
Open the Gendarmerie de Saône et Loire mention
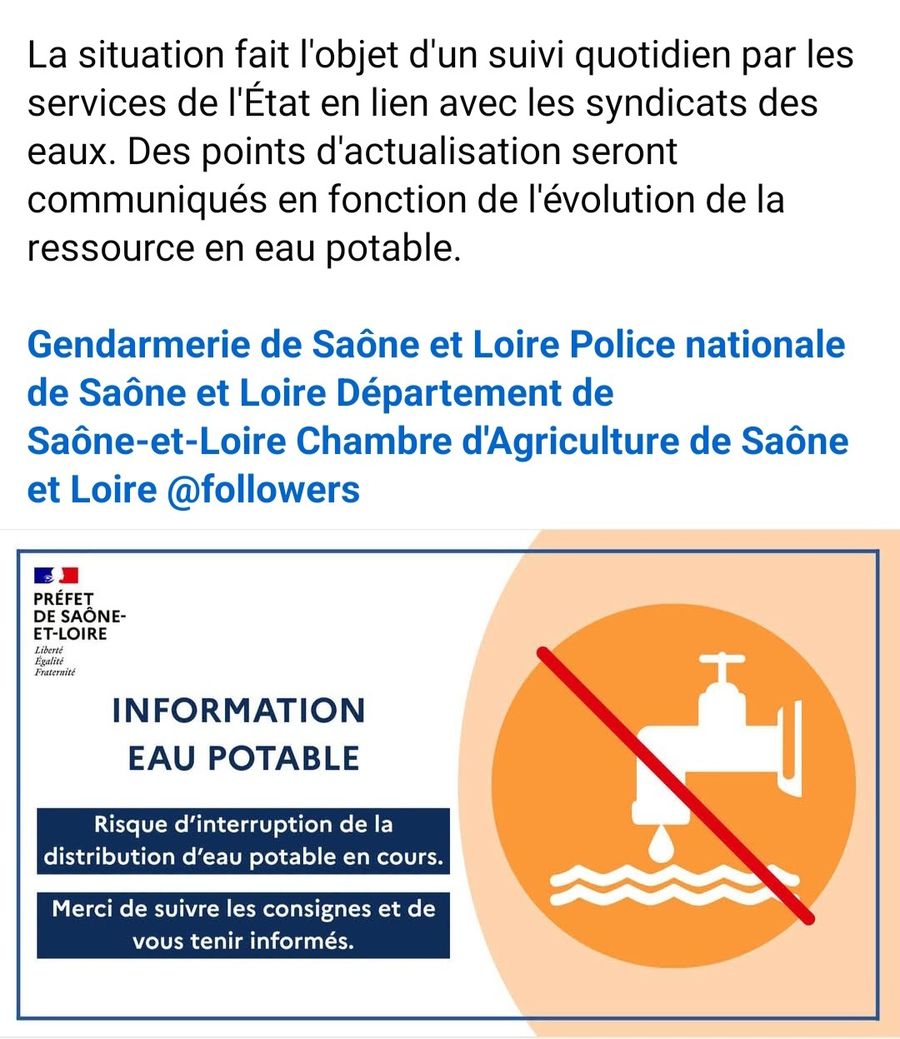pos(294,345)
